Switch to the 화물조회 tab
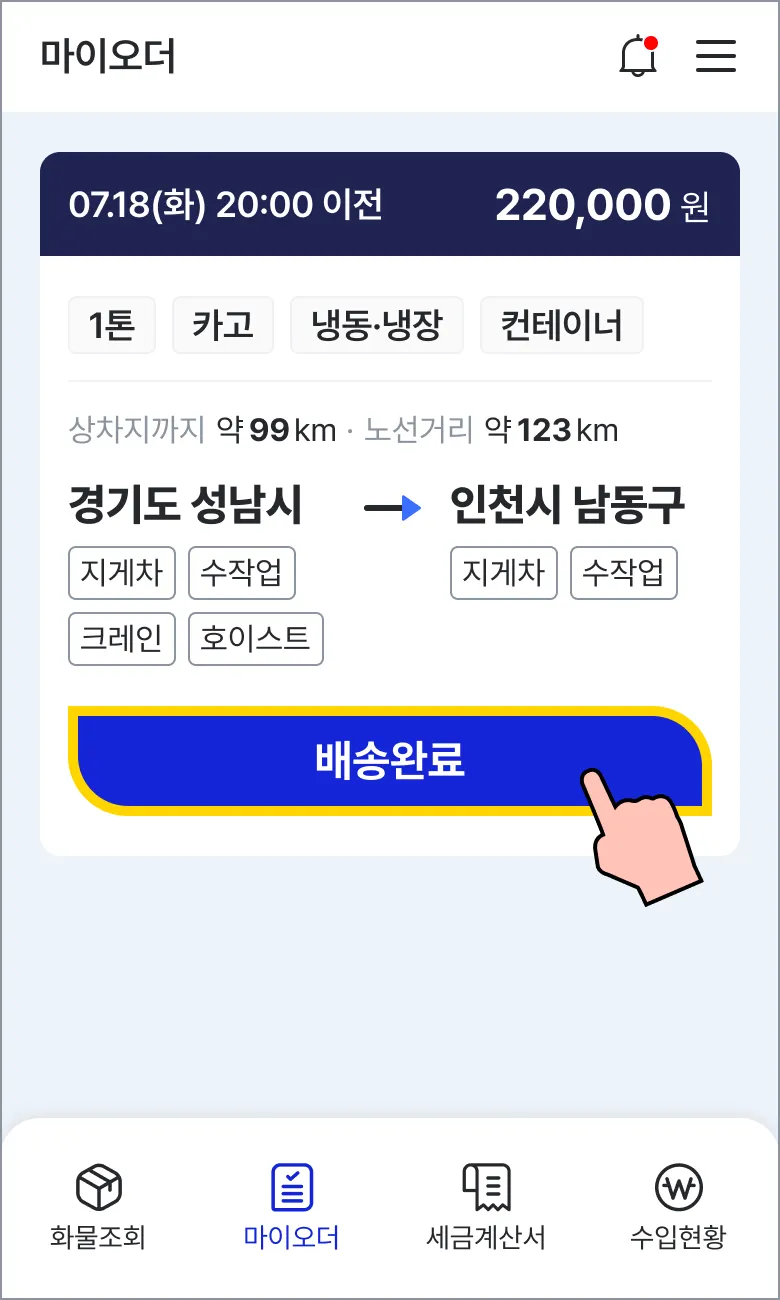Screen dimensions: 780x1300 point(98,1208)
